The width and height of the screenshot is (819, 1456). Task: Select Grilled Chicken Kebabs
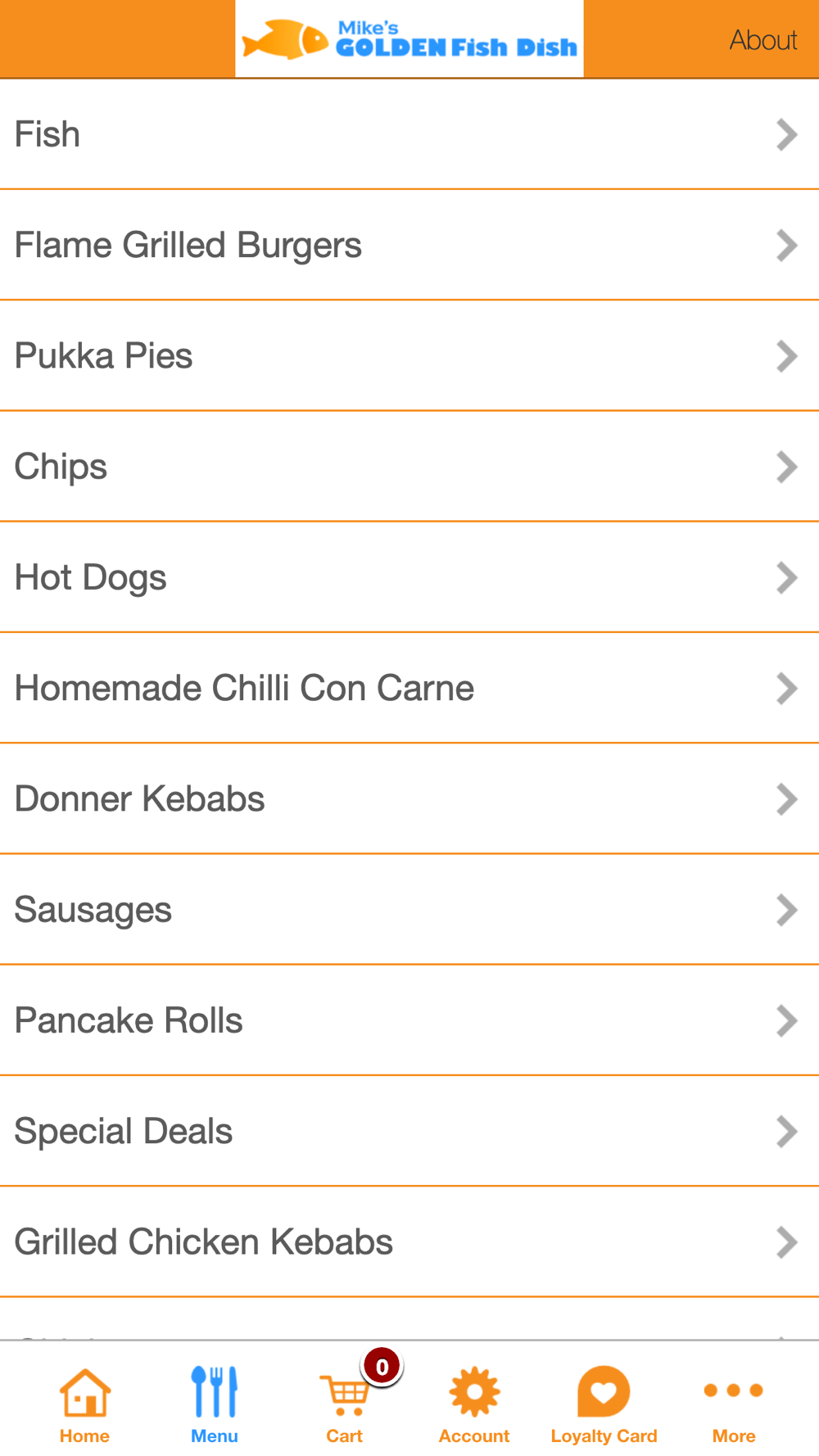coord(409,1241)
